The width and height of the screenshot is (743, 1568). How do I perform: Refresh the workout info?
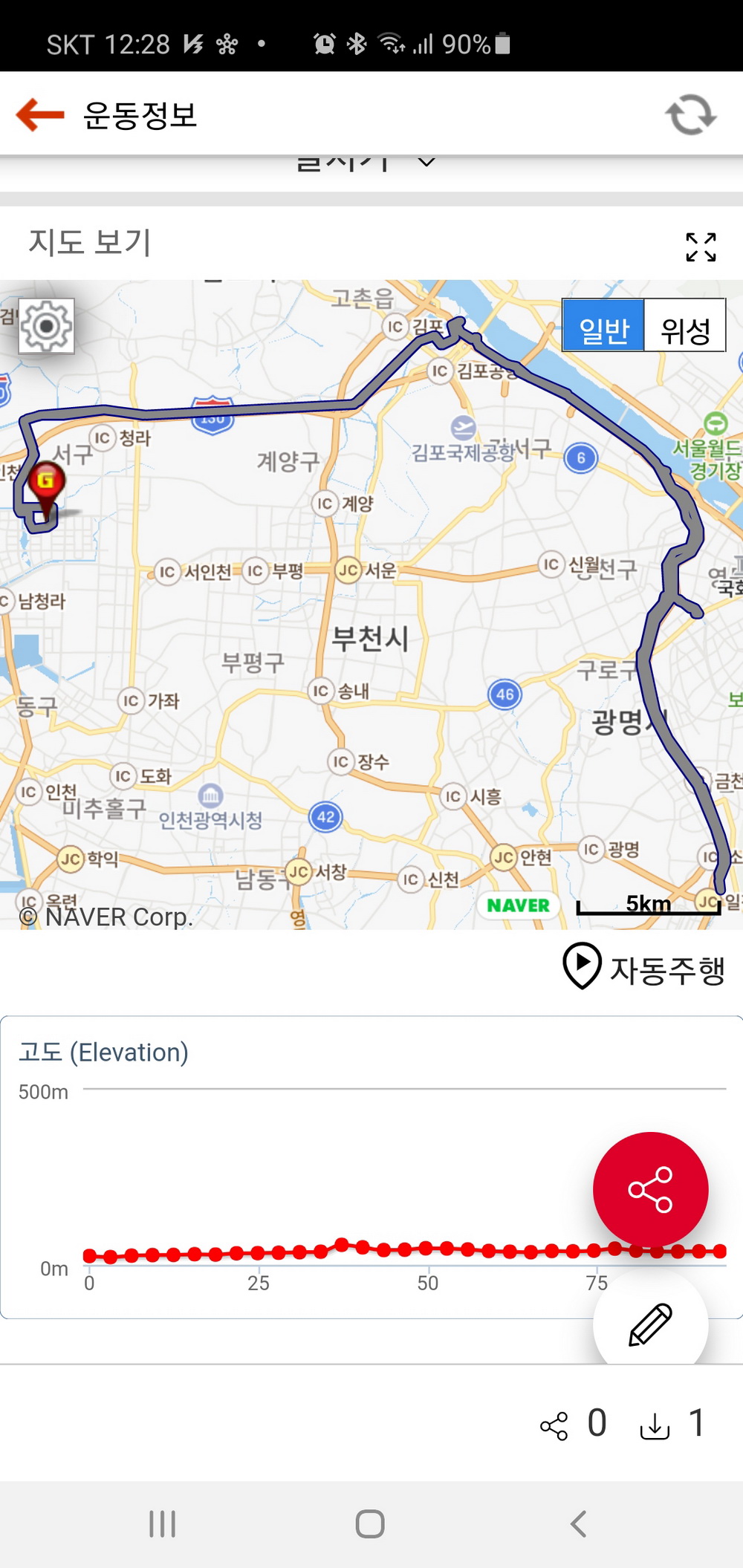690,115
